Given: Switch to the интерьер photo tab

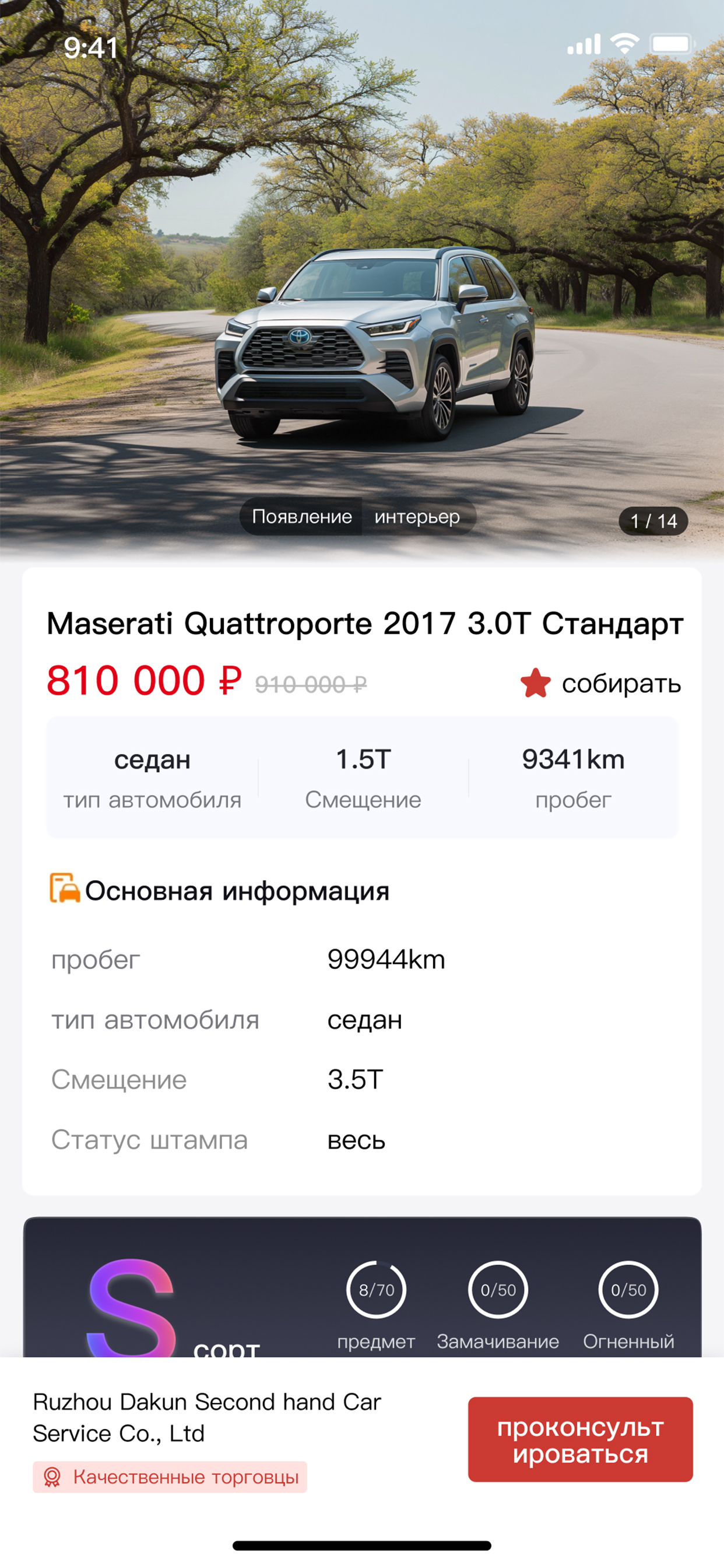Looking at the screenshot, I should click(x=417, y=517).
